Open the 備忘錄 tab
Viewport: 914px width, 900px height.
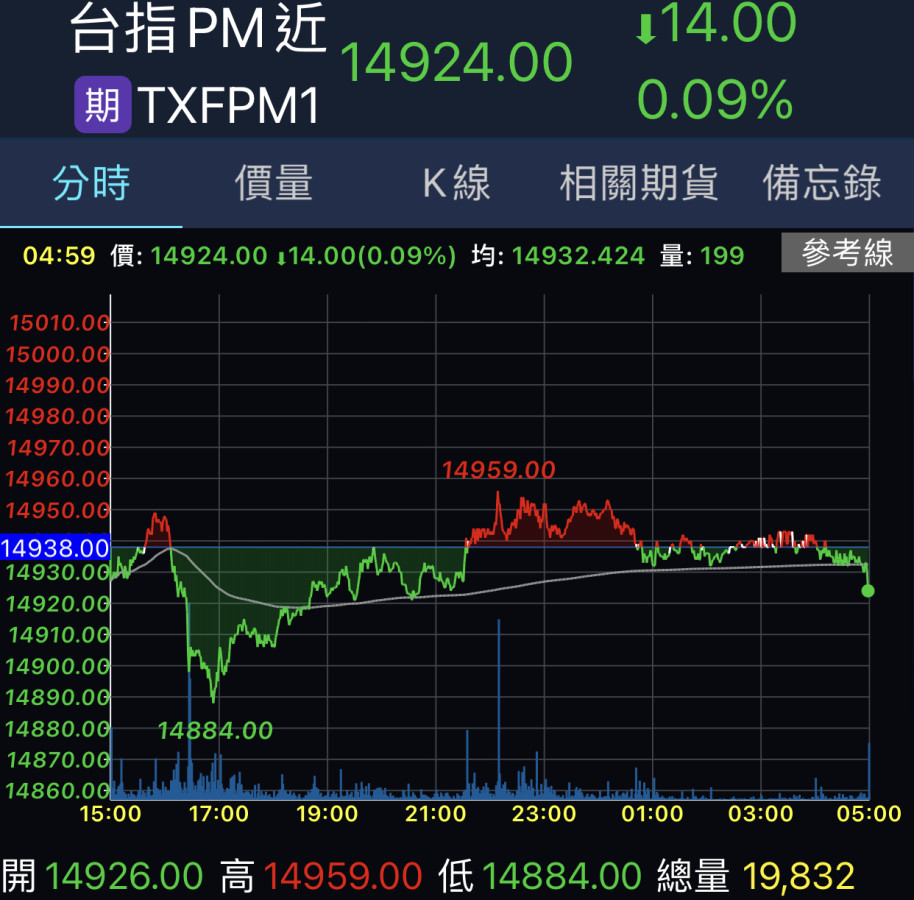pyautogui.click(x=822, y=184)
